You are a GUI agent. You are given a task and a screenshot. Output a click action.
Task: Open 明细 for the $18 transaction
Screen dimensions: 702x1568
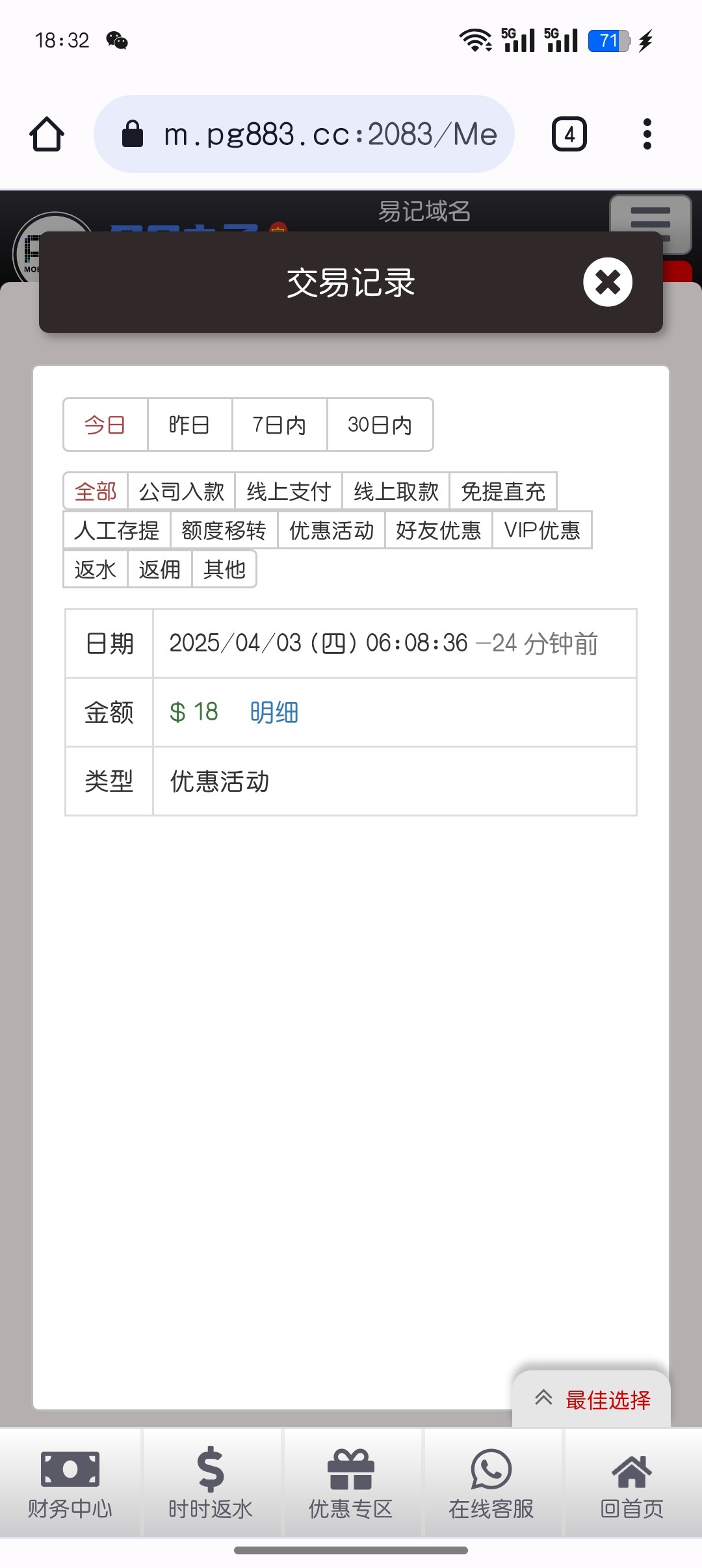[x=274, y=712]
